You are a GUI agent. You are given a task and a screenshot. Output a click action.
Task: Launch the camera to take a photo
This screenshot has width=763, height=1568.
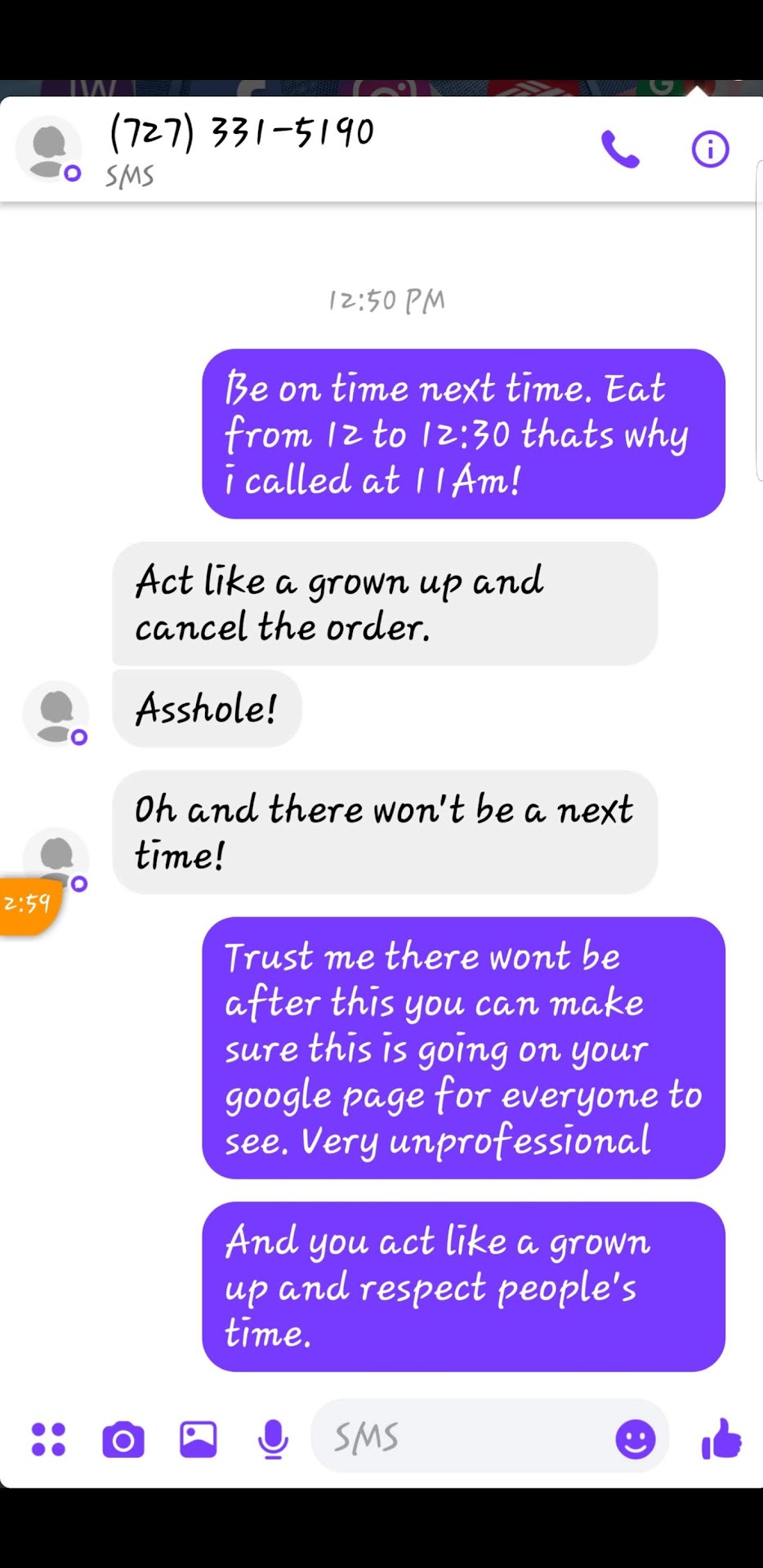(x=123, y=1439)
